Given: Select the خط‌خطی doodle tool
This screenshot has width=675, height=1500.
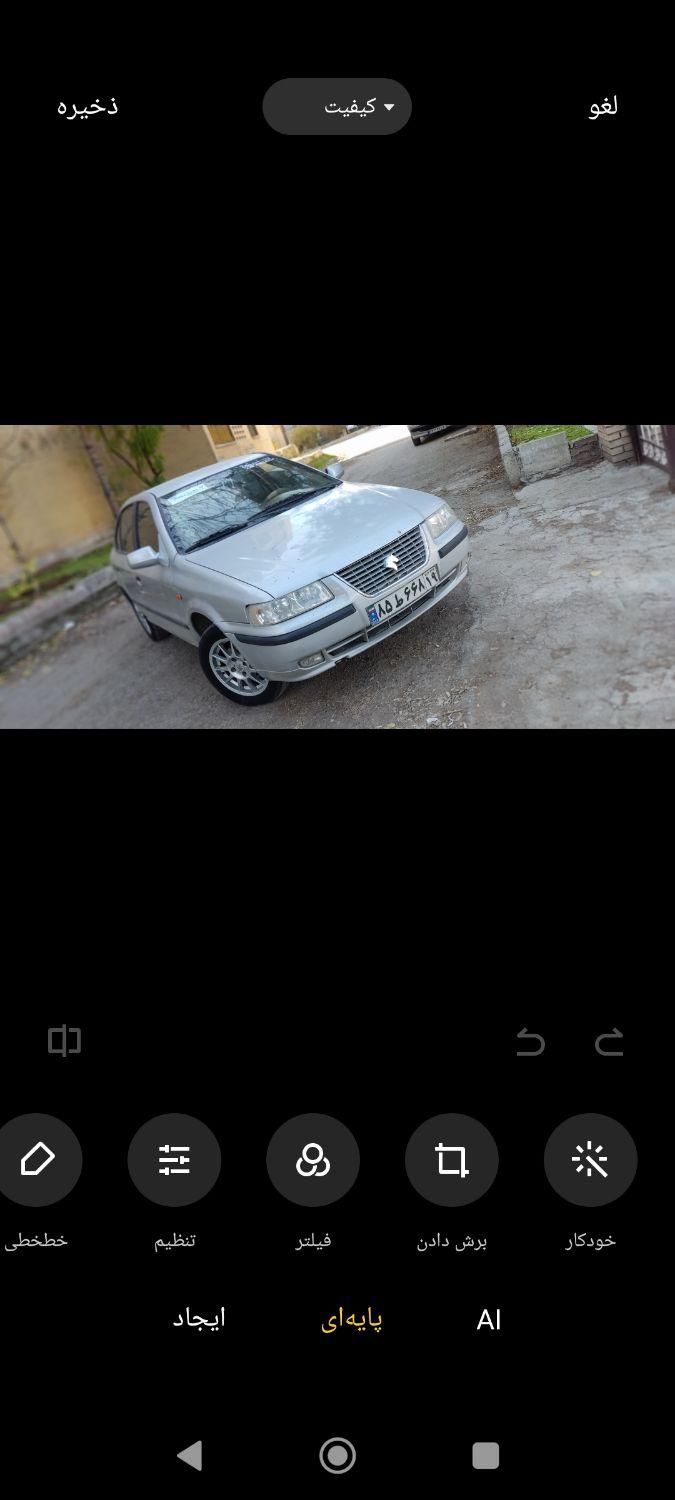Looking at the screenshot, I should coord(38,1160).
